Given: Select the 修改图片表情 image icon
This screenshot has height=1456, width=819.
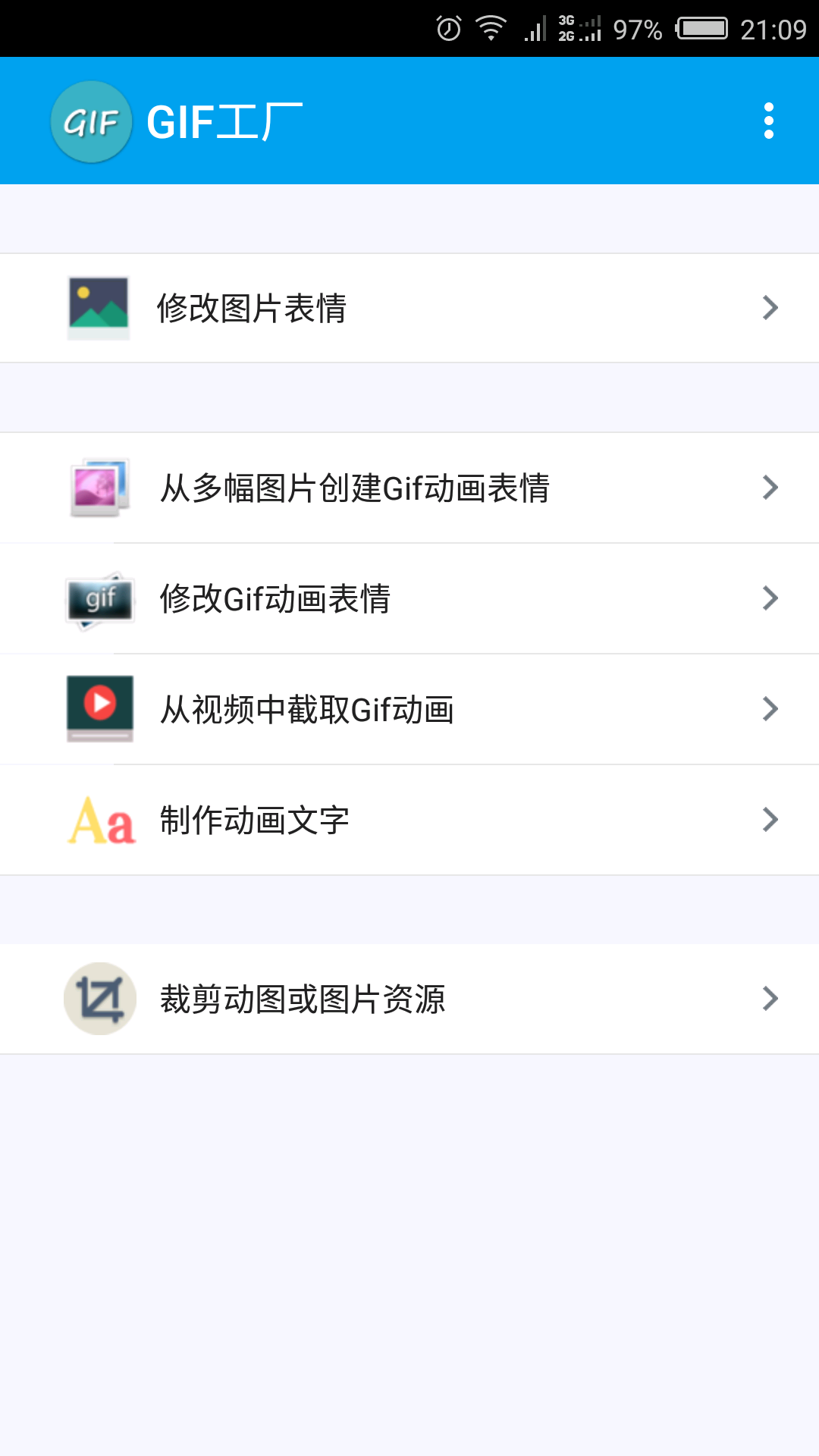Looking at the screenshot, I should [x=99, y=306].
